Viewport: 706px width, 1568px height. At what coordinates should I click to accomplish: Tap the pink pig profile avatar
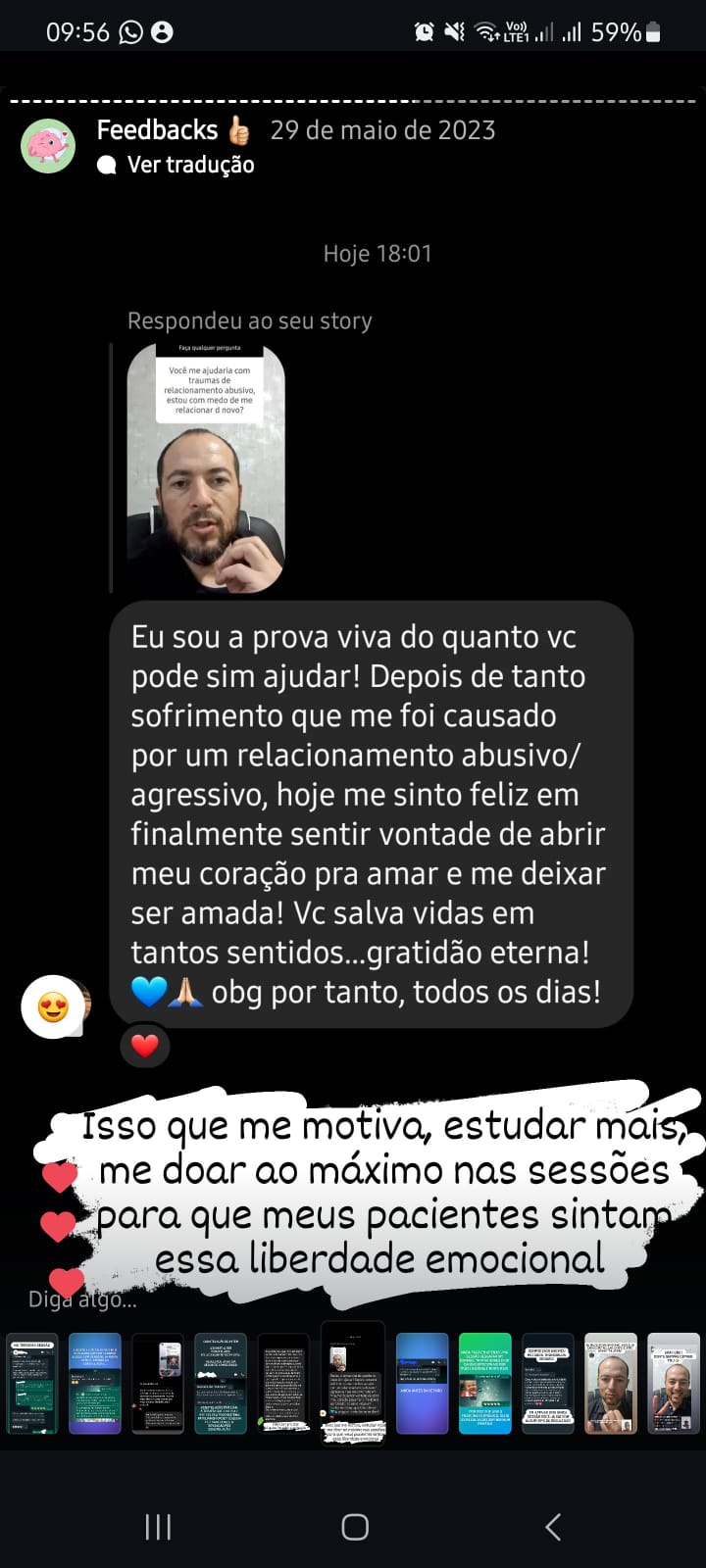48,146
